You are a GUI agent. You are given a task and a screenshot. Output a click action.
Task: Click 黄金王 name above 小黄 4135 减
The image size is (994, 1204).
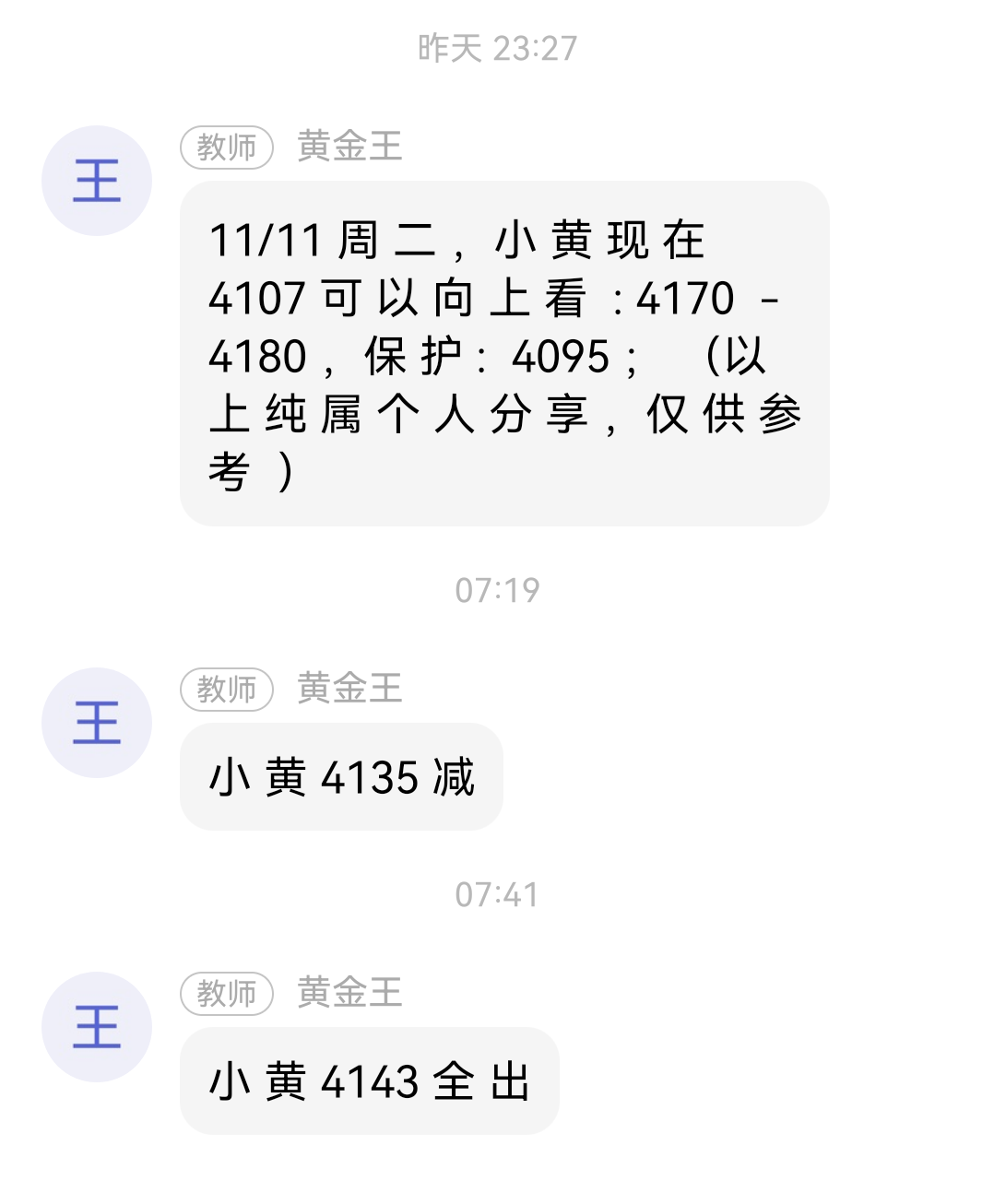[x=349, y=689]
